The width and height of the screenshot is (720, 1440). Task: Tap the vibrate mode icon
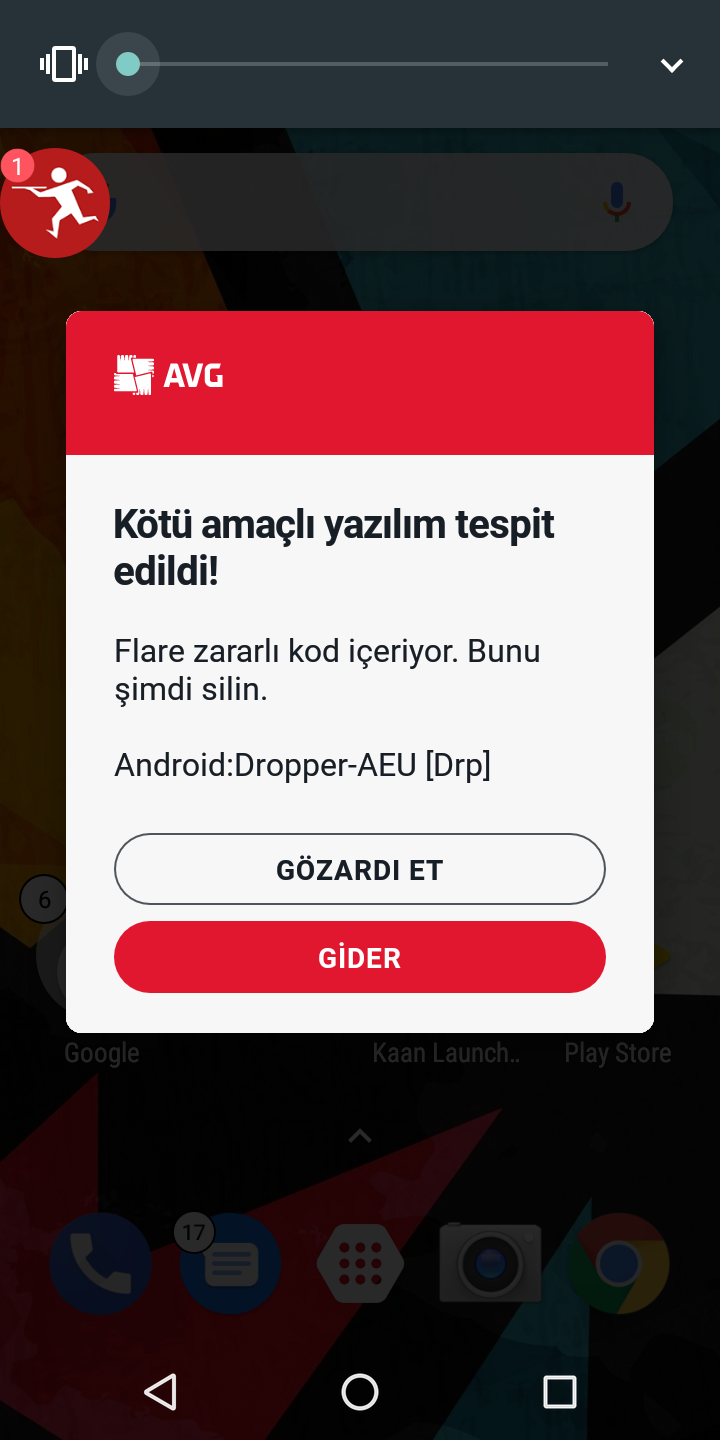coord(64,64)
